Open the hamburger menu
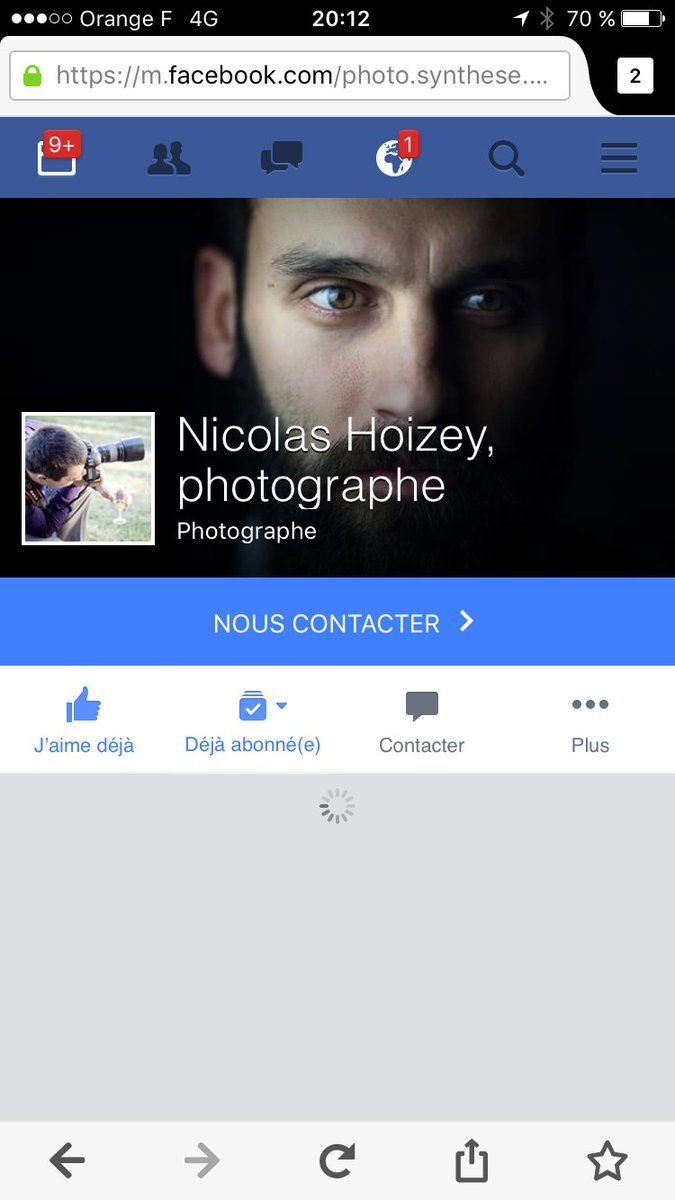Viewport: 675px width, 1200px height. click(x=619, y=158)
